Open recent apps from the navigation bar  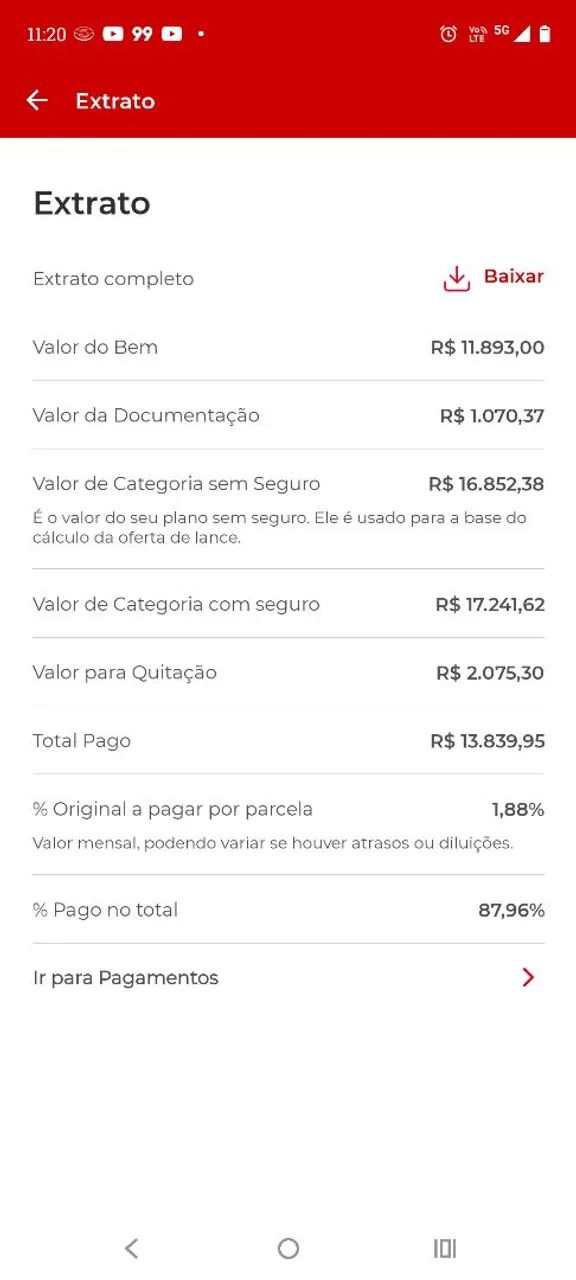click(x=445, y=1248)
